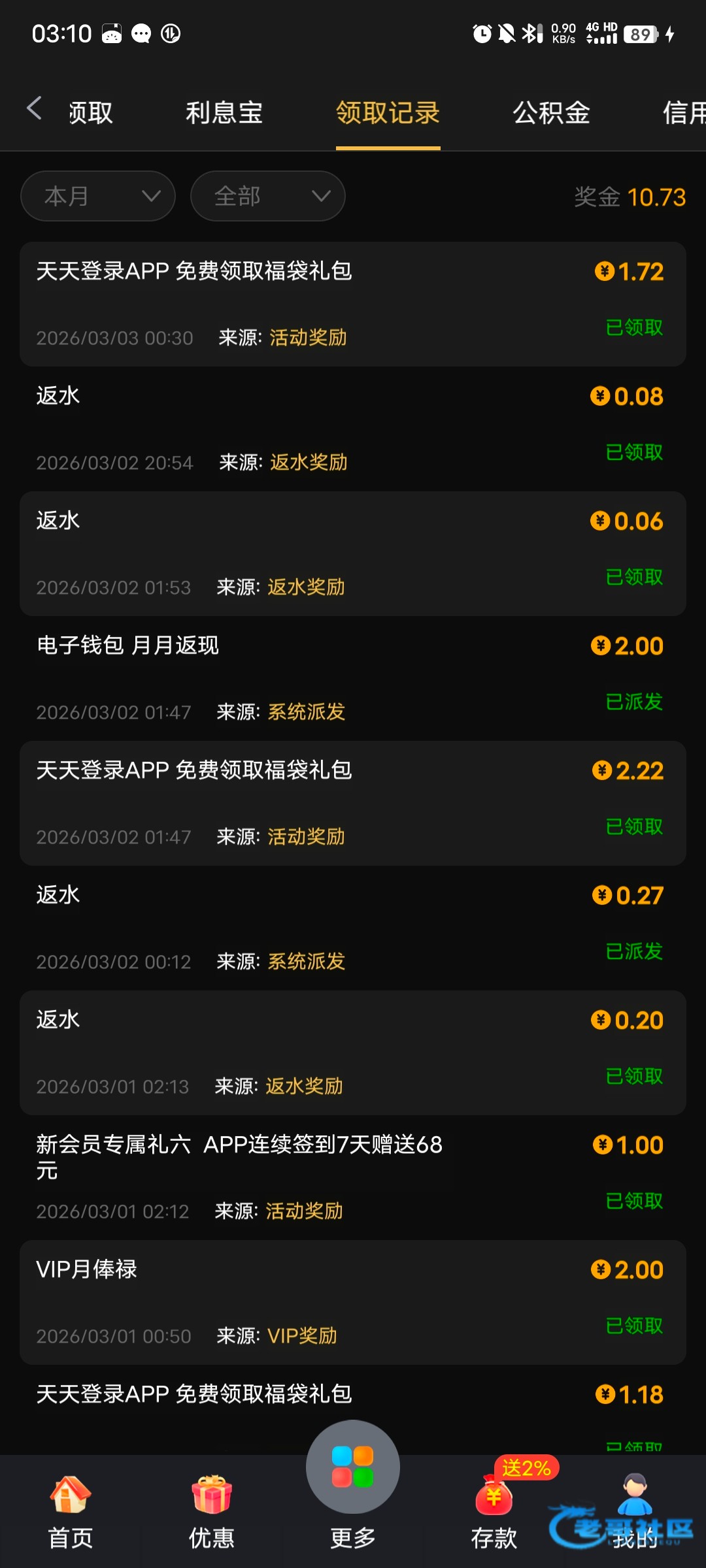Expand the 全部 type filter dropdown

click(268, 196)
